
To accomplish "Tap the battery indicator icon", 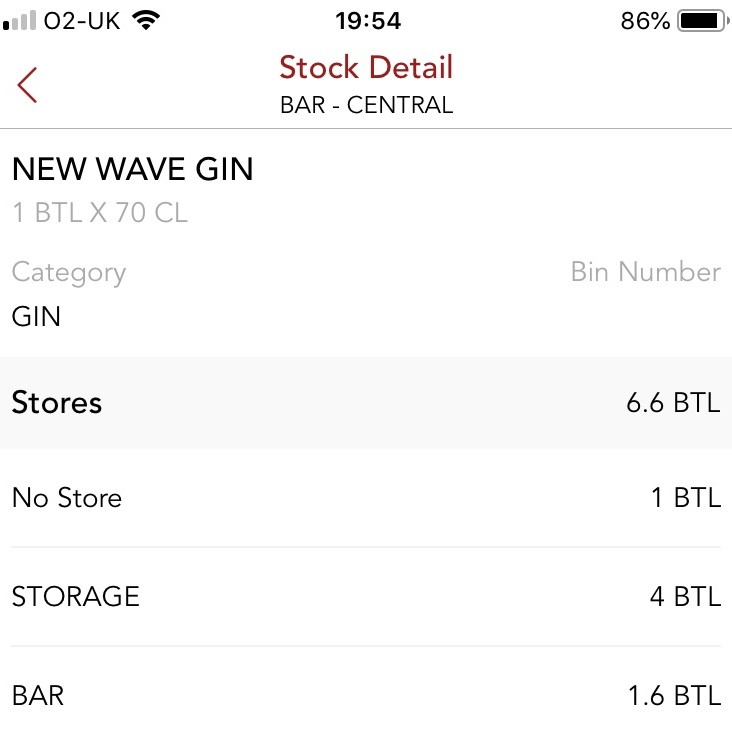I will click(701, 18).
